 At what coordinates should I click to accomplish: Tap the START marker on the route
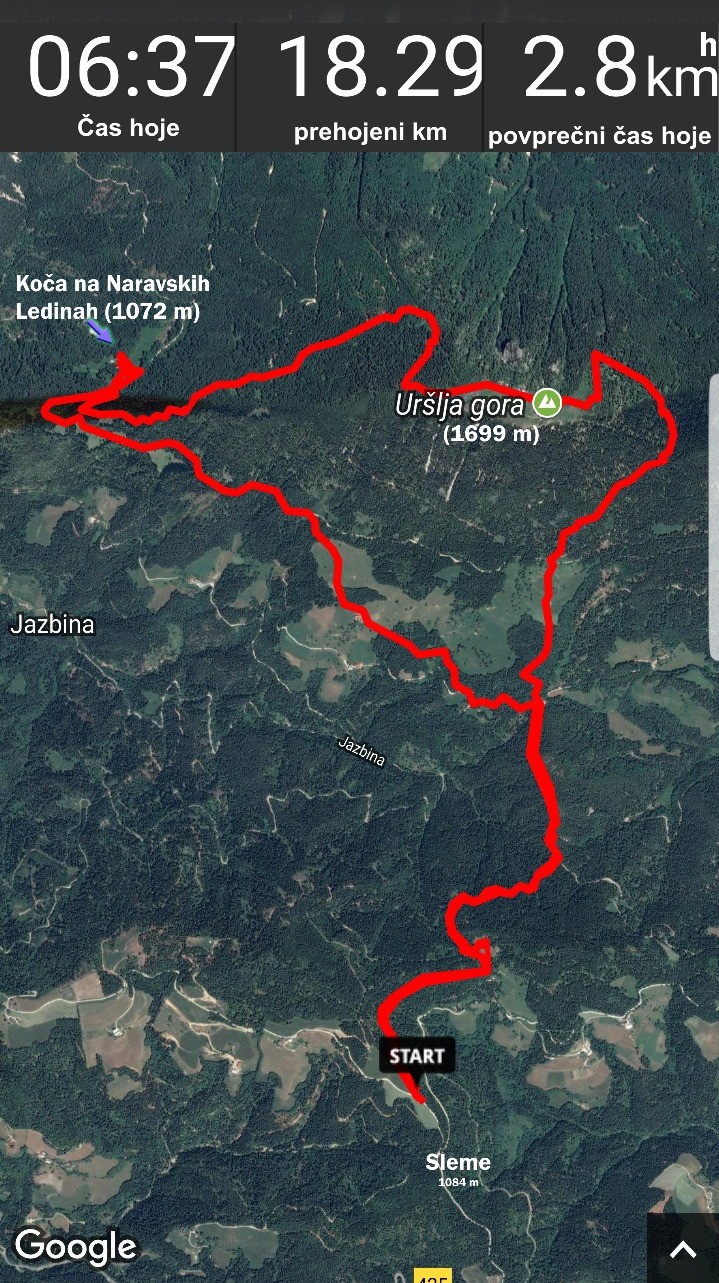click(416, 1057)
